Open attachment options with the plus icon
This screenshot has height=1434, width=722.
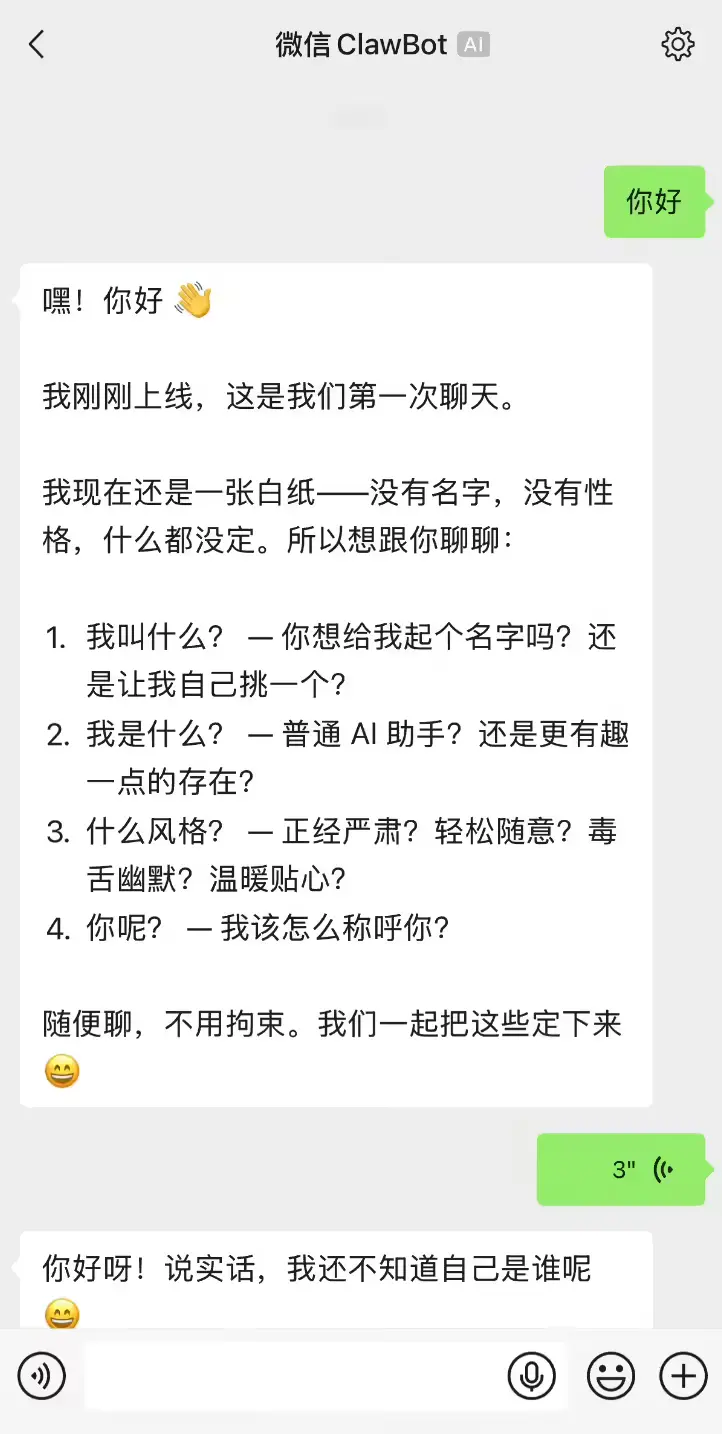pos(682,1376)
